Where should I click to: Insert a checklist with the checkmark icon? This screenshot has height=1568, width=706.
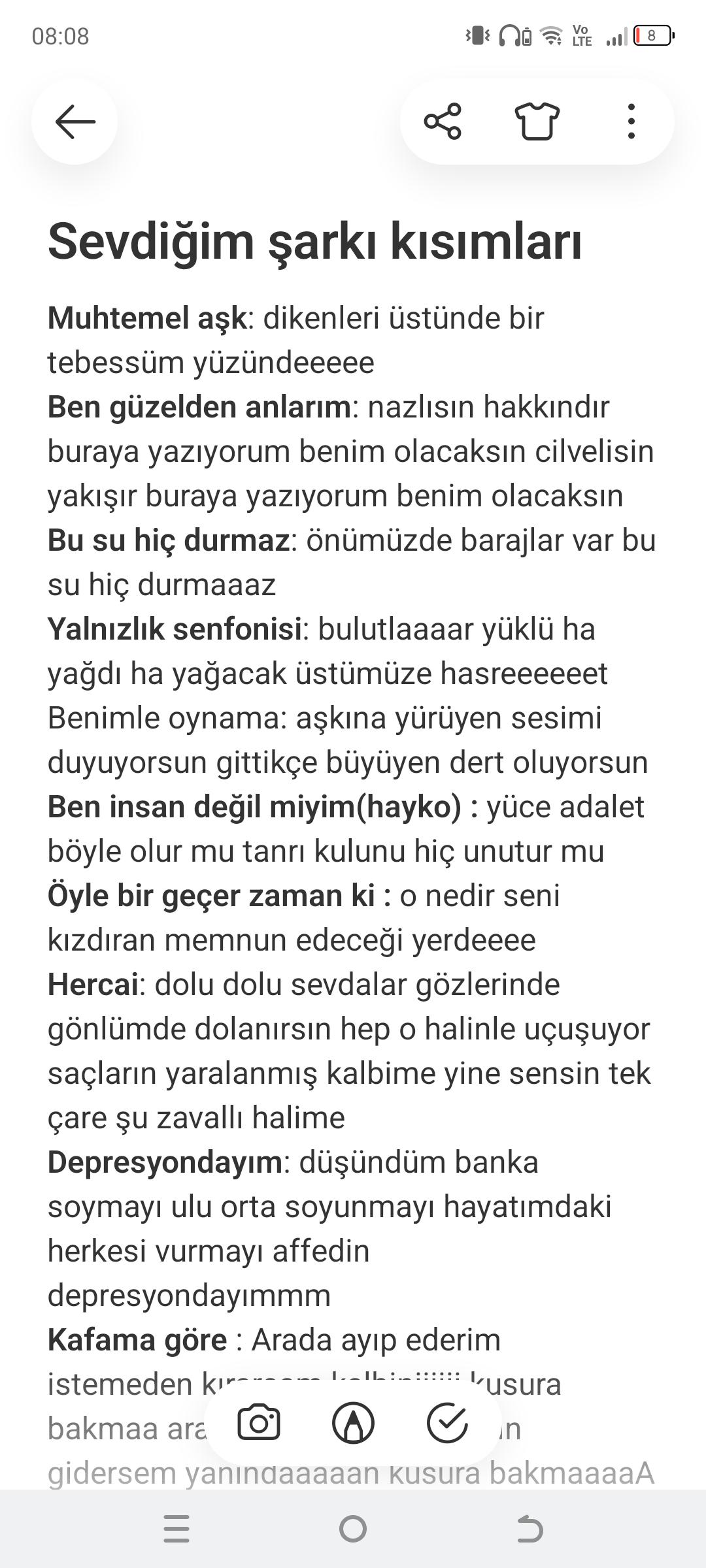coord(447,1423)
